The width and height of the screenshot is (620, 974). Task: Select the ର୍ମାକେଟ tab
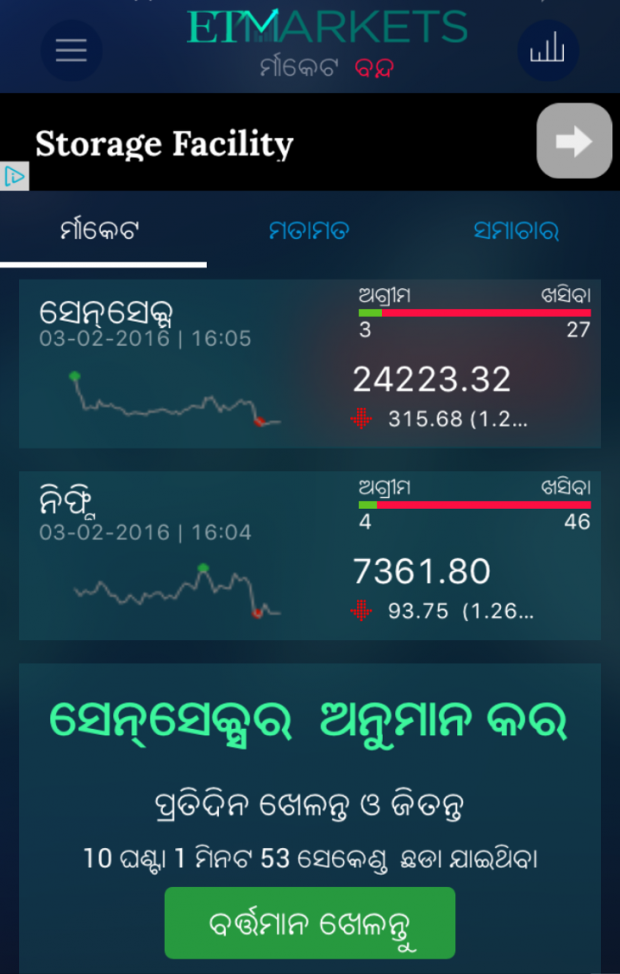coord(100,231)
